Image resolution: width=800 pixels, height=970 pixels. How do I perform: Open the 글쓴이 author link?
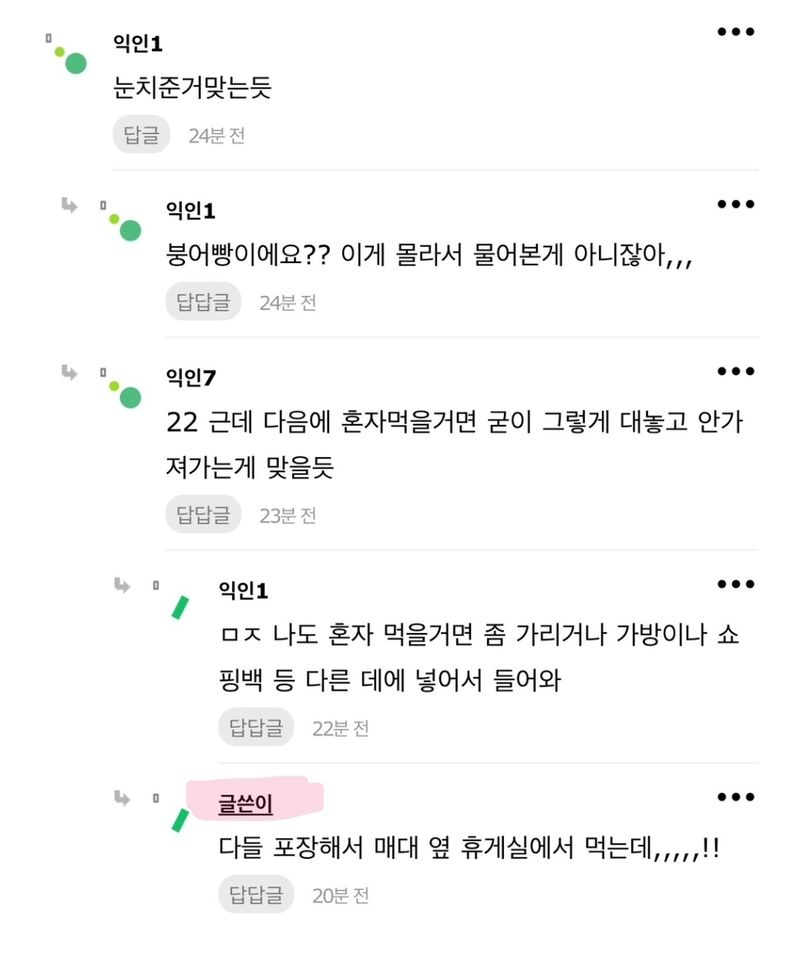[246, 804]
